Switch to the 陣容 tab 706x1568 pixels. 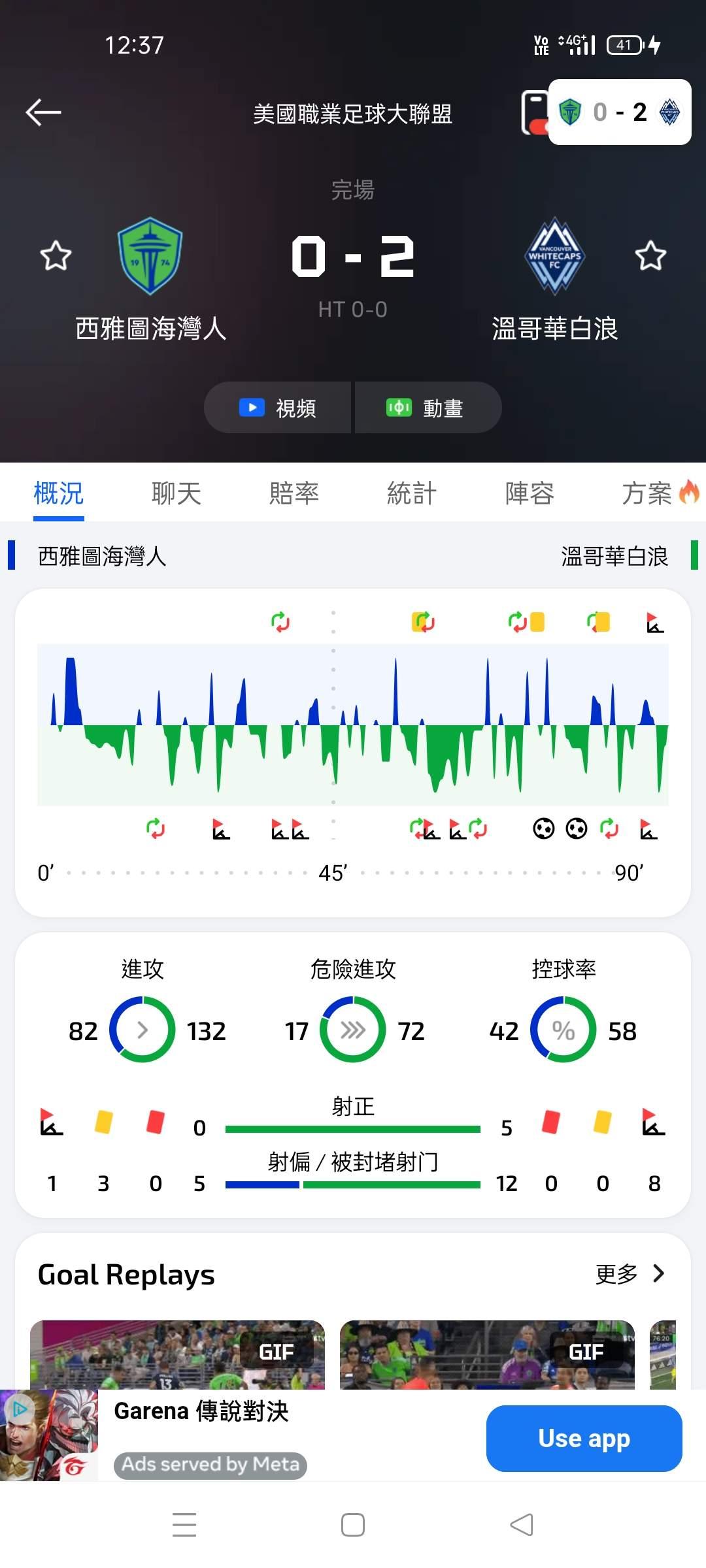pos(529,493)
